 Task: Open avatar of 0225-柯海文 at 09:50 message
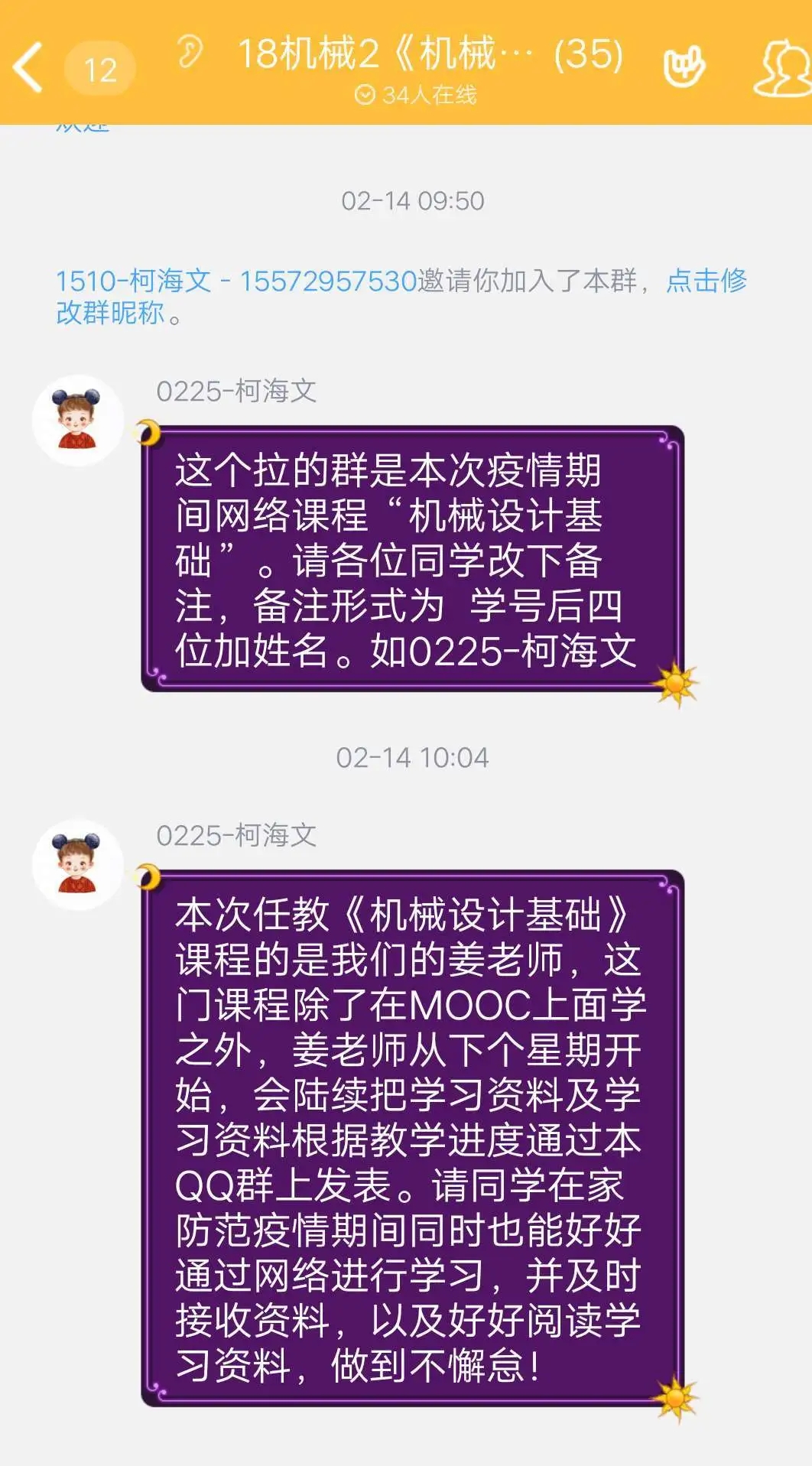[x=78, y=421]
